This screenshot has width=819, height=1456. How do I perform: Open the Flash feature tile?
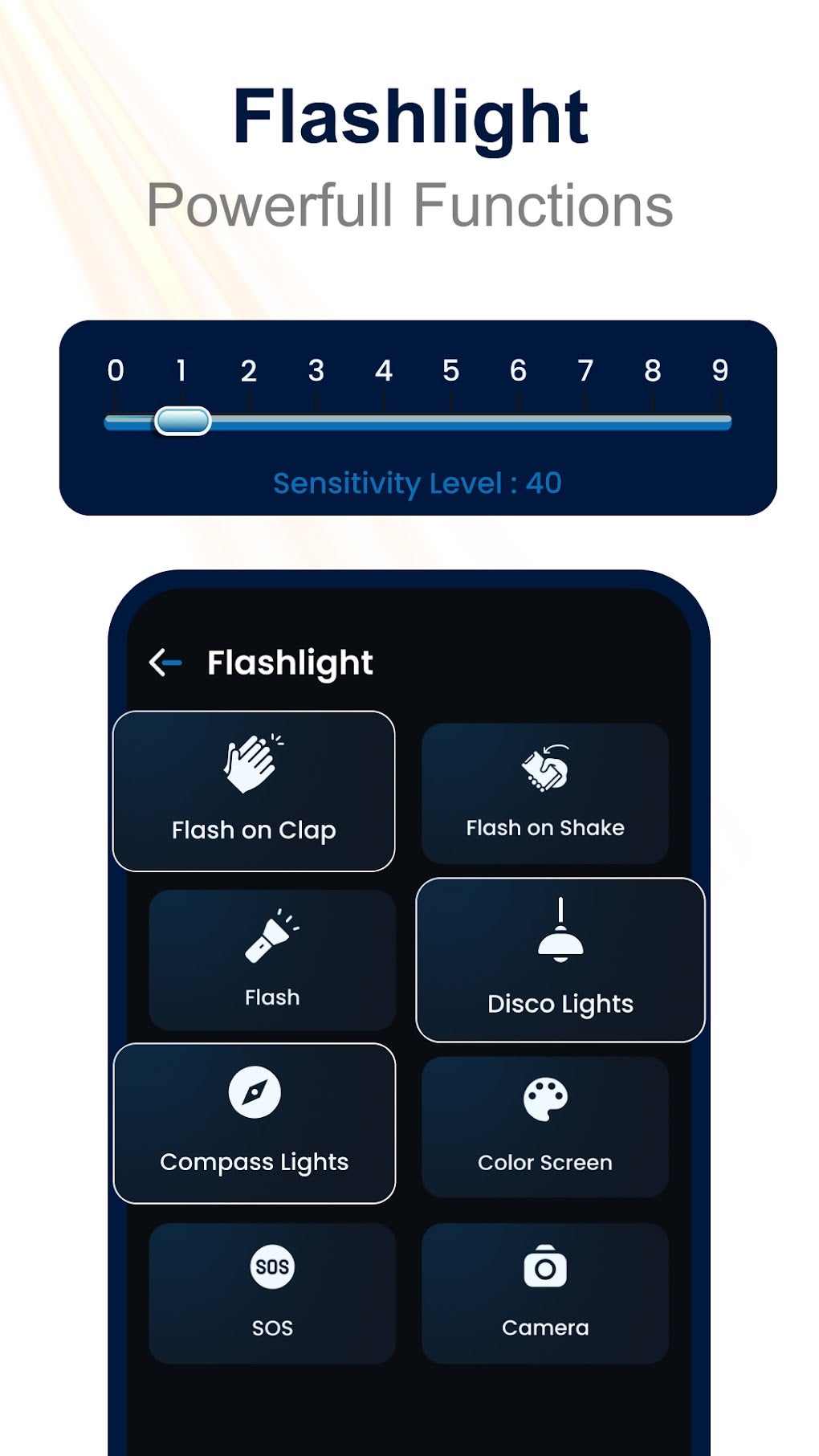[272, 960]
